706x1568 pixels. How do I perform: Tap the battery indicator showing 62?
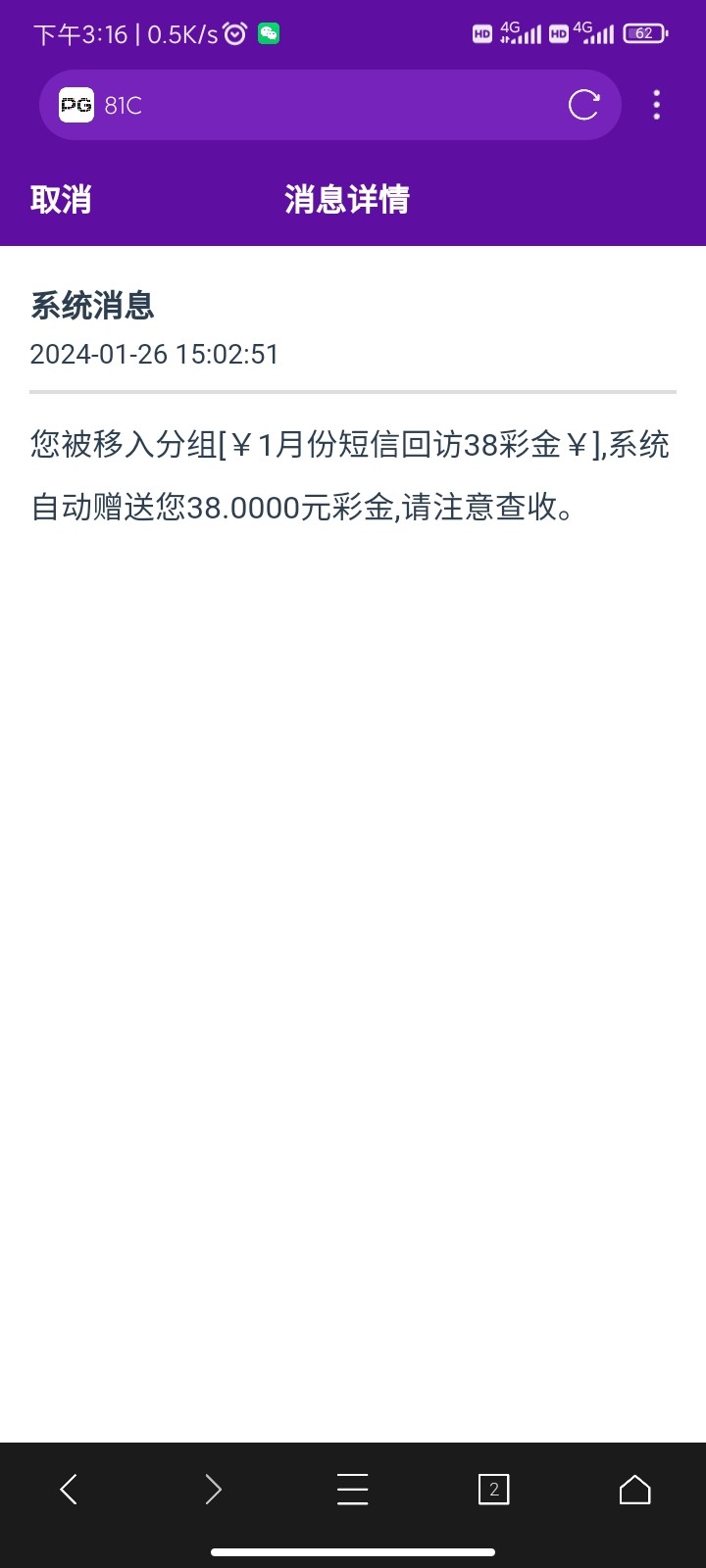click(644, 32)
